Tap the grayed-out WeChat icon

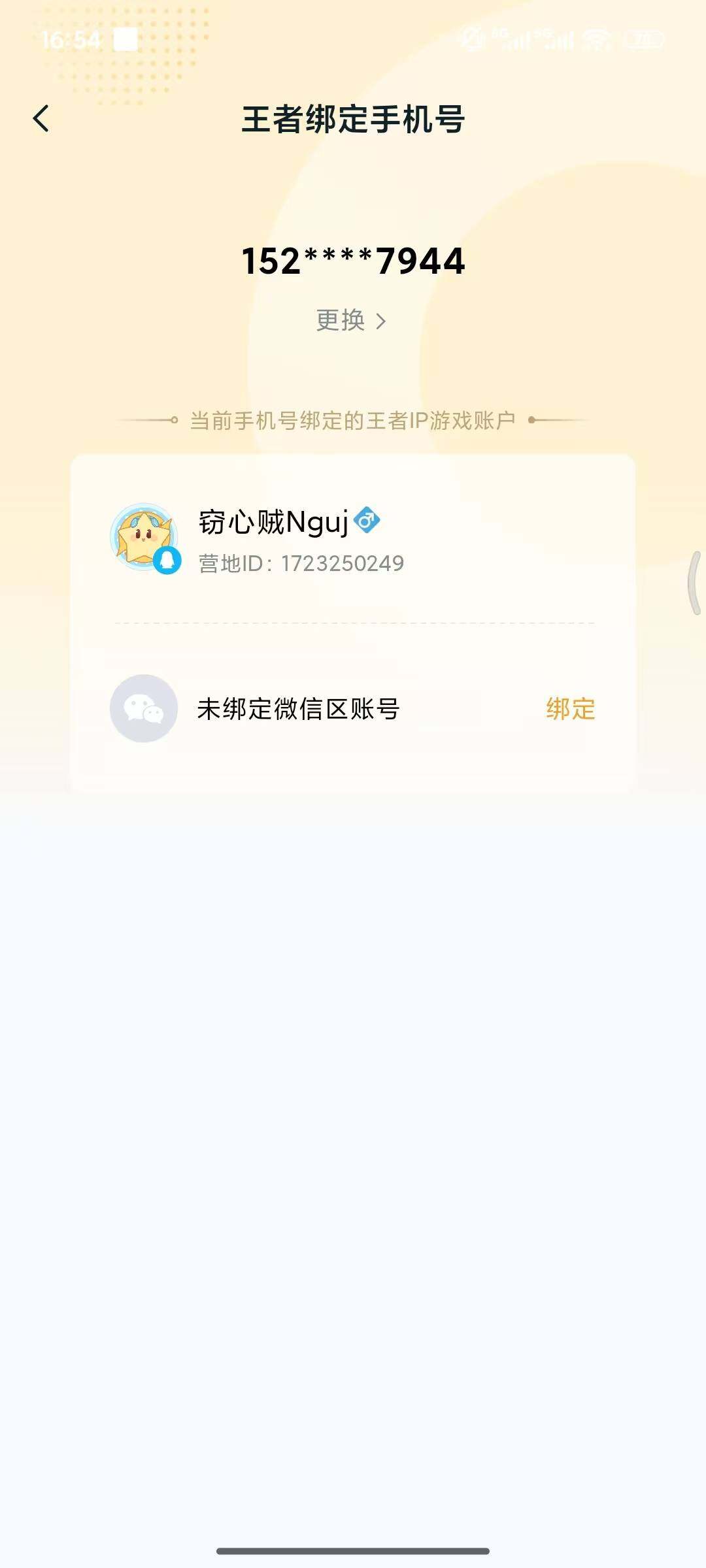point(143,710)
